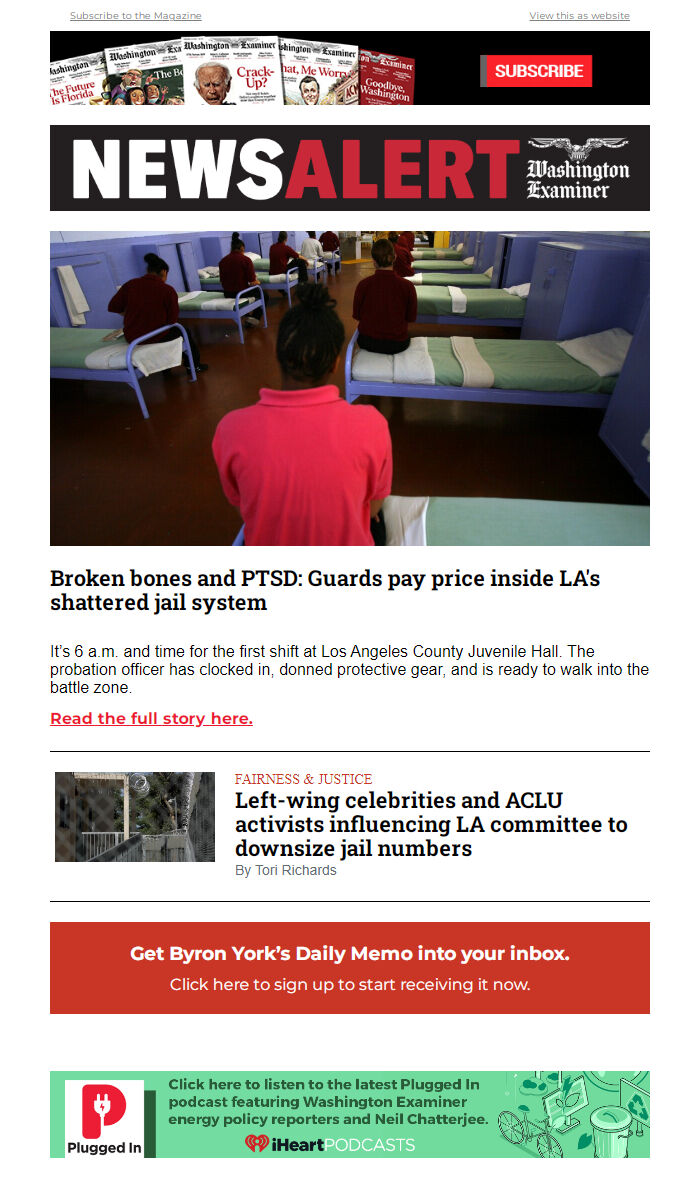Screen dimensions: 700x1182
Task: Tap the View this as website link
Action: pos(579,16)
